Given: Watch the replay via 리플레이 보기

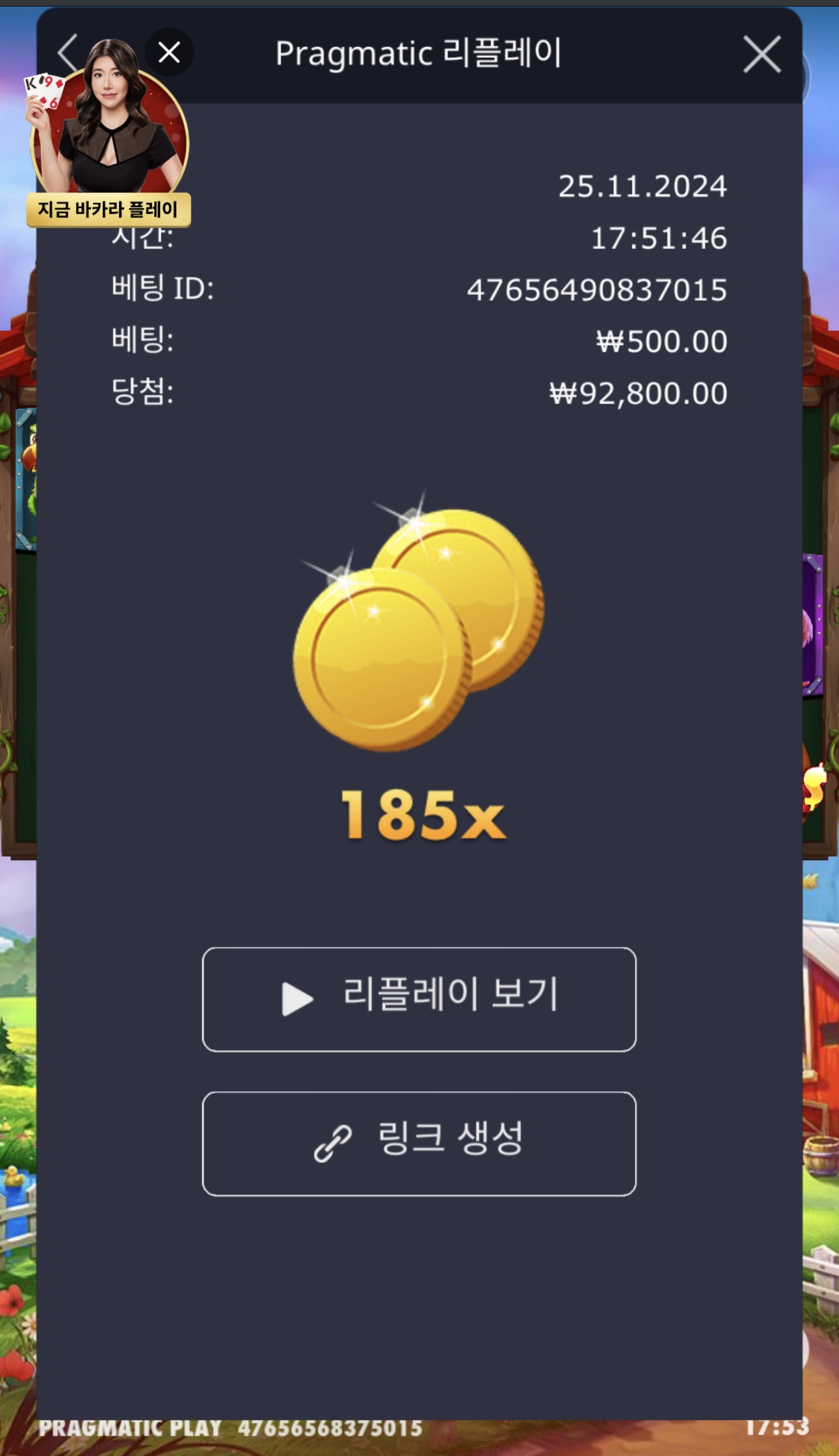Looking at the screenshot, I should pos(419,999).
